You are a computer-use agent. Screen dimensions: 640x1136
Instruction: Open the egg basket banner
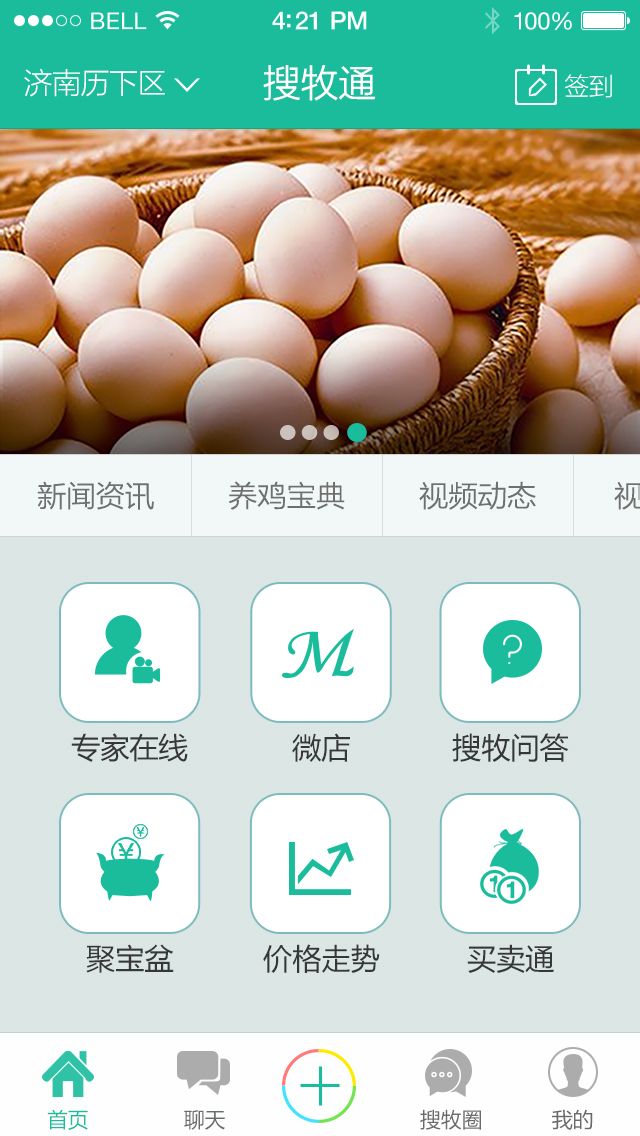tap(320, 291)
